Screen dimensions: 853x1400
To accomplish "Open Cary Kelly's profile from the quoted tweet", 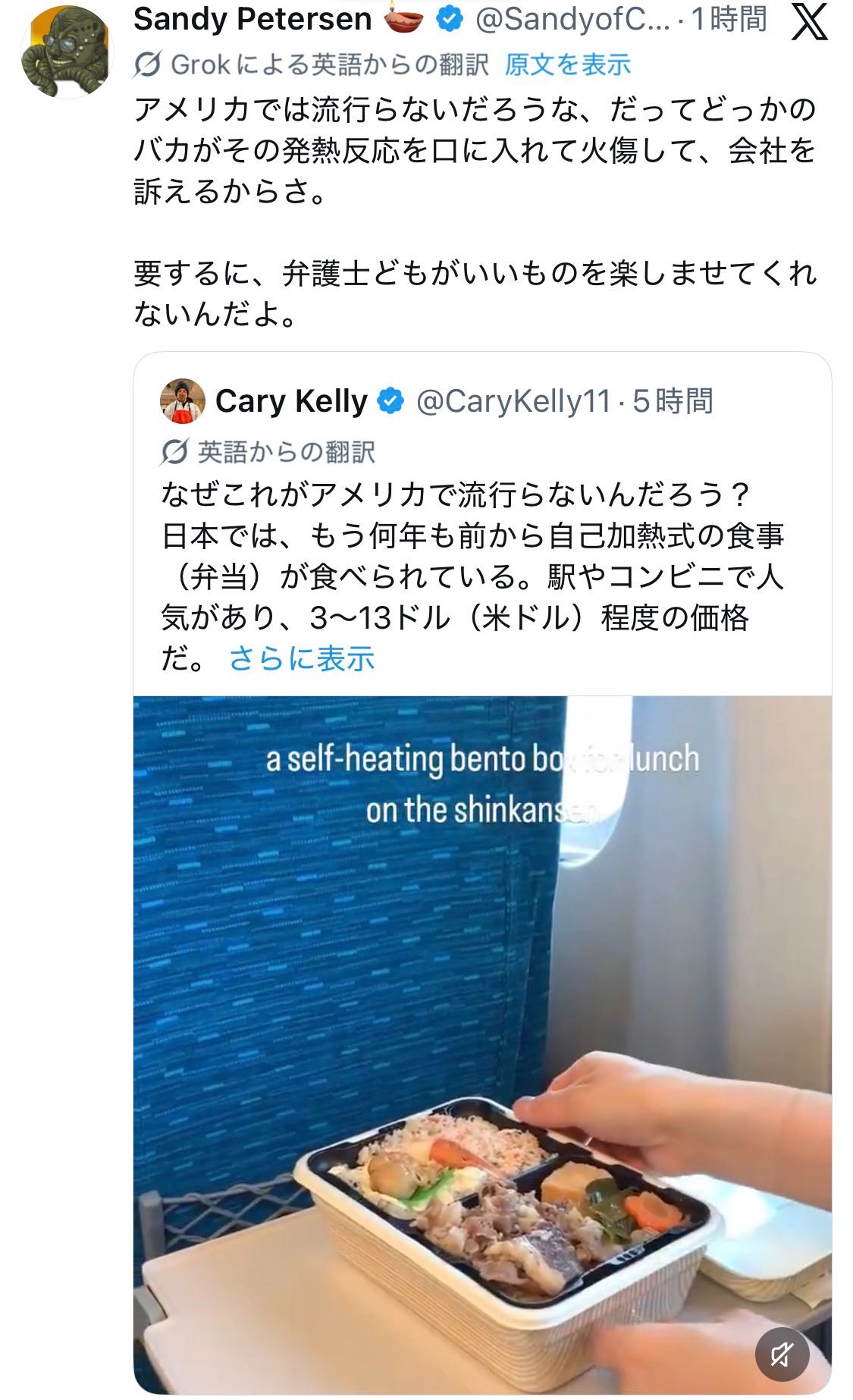I will pyautogui.click(x=290, y=401).
